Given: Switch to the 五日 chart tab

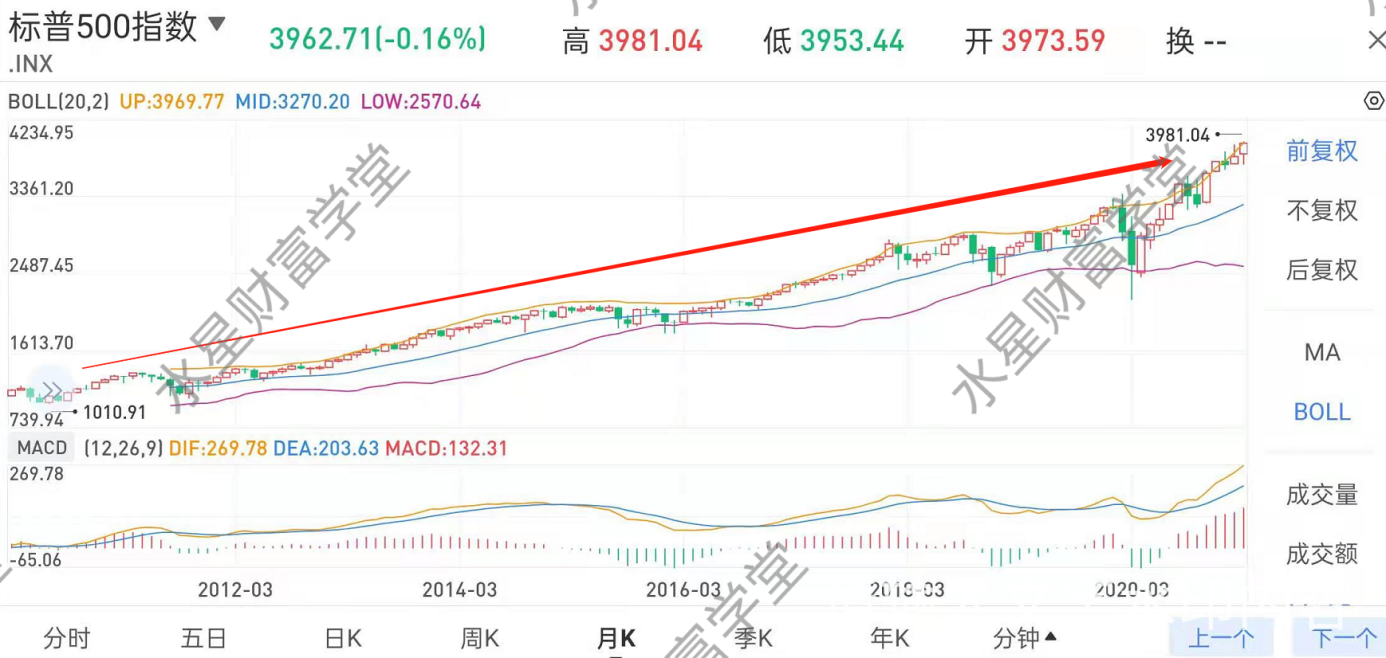Looking at the screenshot, I should (x=203, y=638).
